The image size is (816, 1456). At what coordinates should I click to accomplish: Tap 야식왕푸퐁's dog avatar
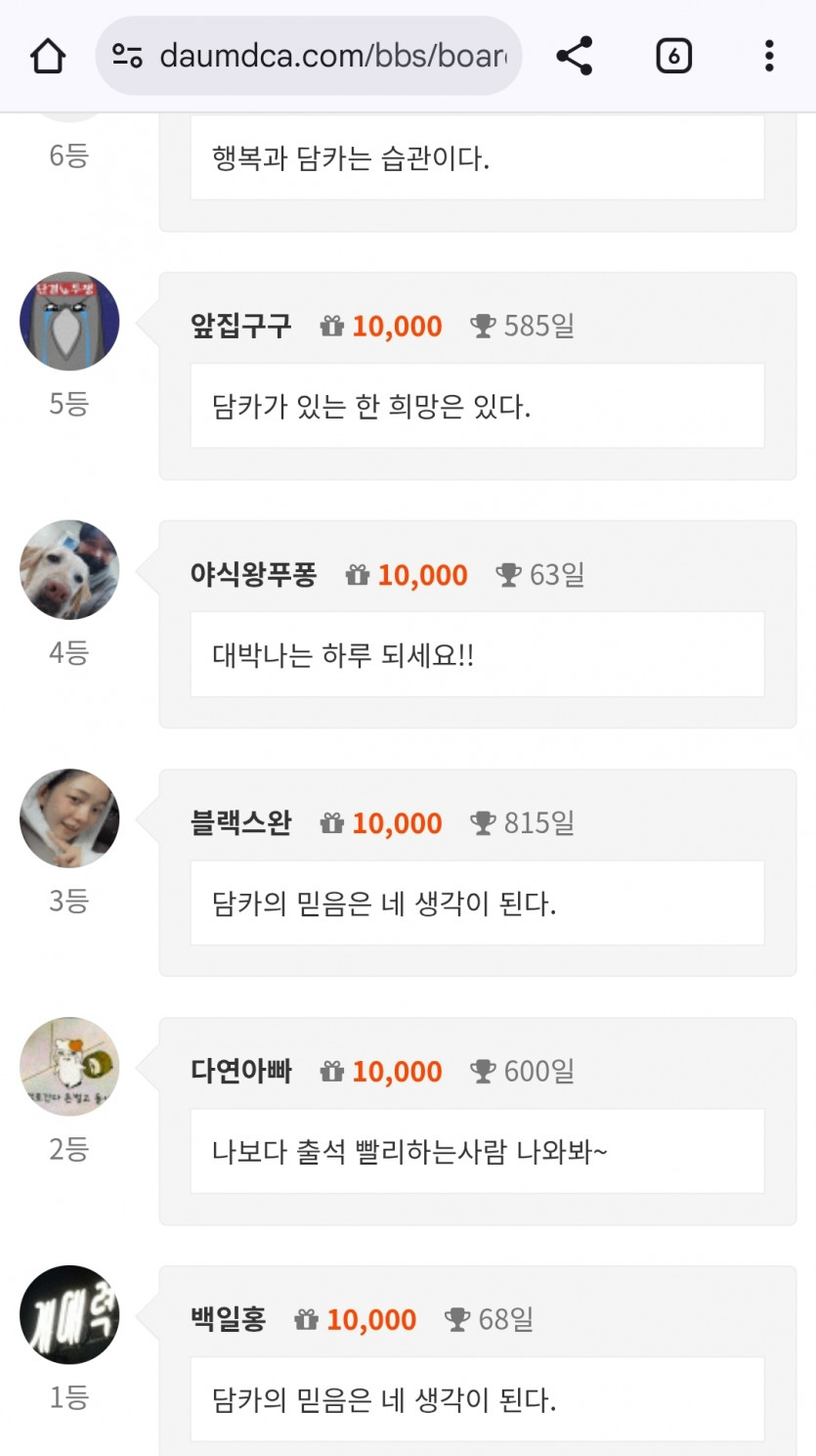(x=68, y=570)
